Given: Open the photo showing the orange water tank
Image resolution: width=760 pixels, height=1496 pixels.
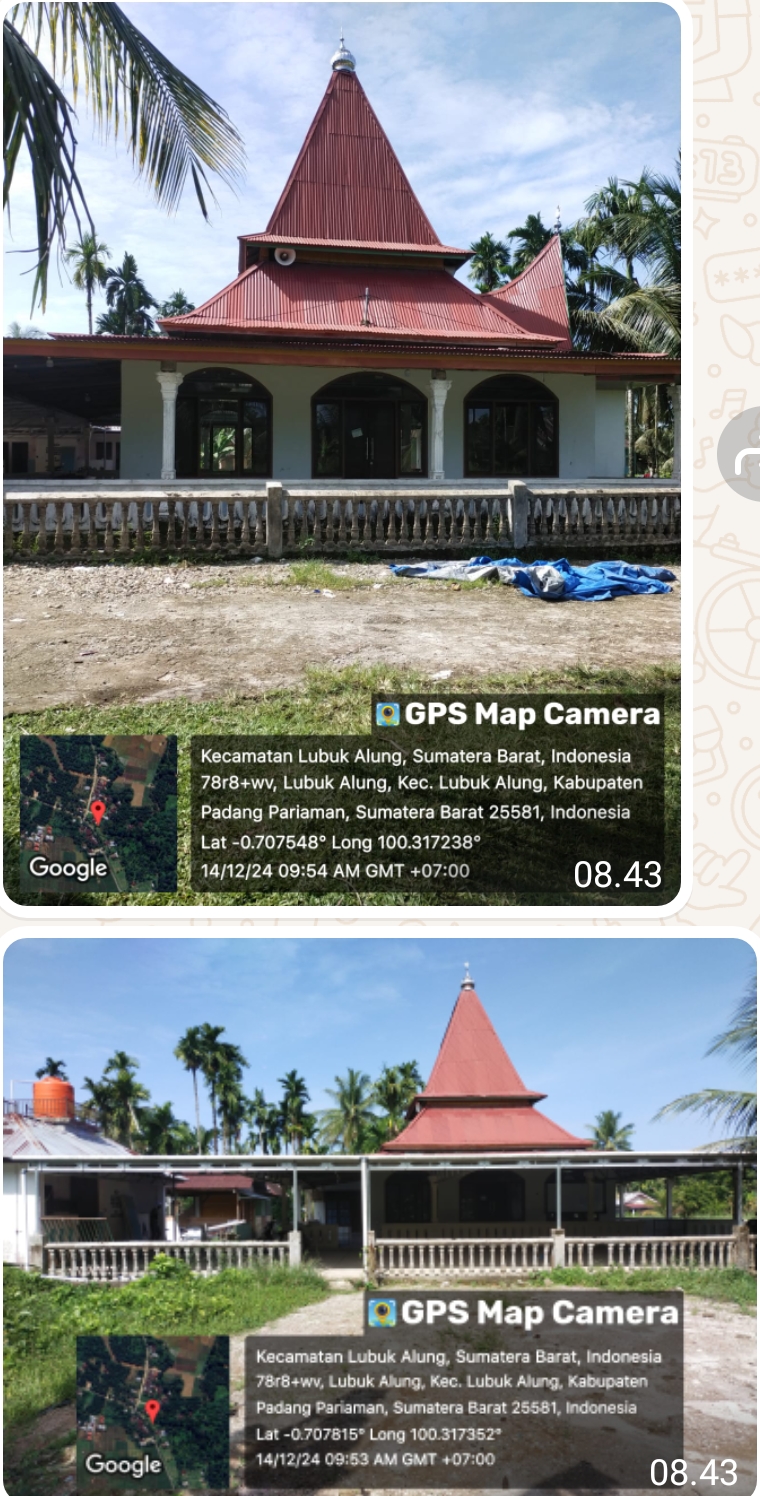Looking at the screenshot, I should pyautogui.click(x=380, y=1215).
